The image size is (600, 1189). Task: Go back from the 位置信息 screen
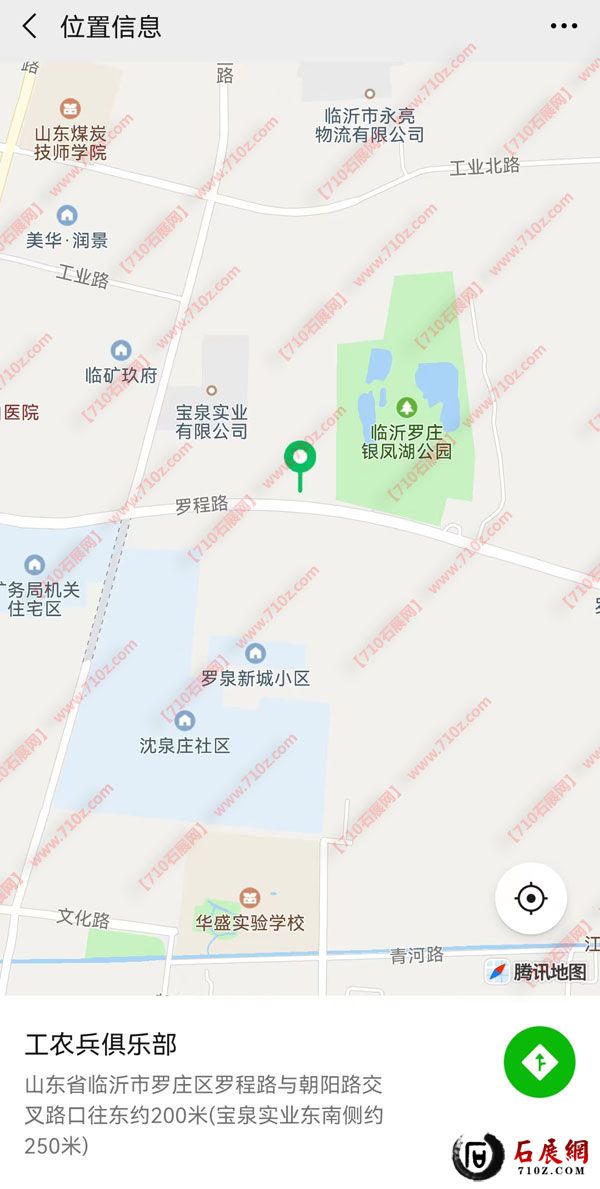click(29, 27)
